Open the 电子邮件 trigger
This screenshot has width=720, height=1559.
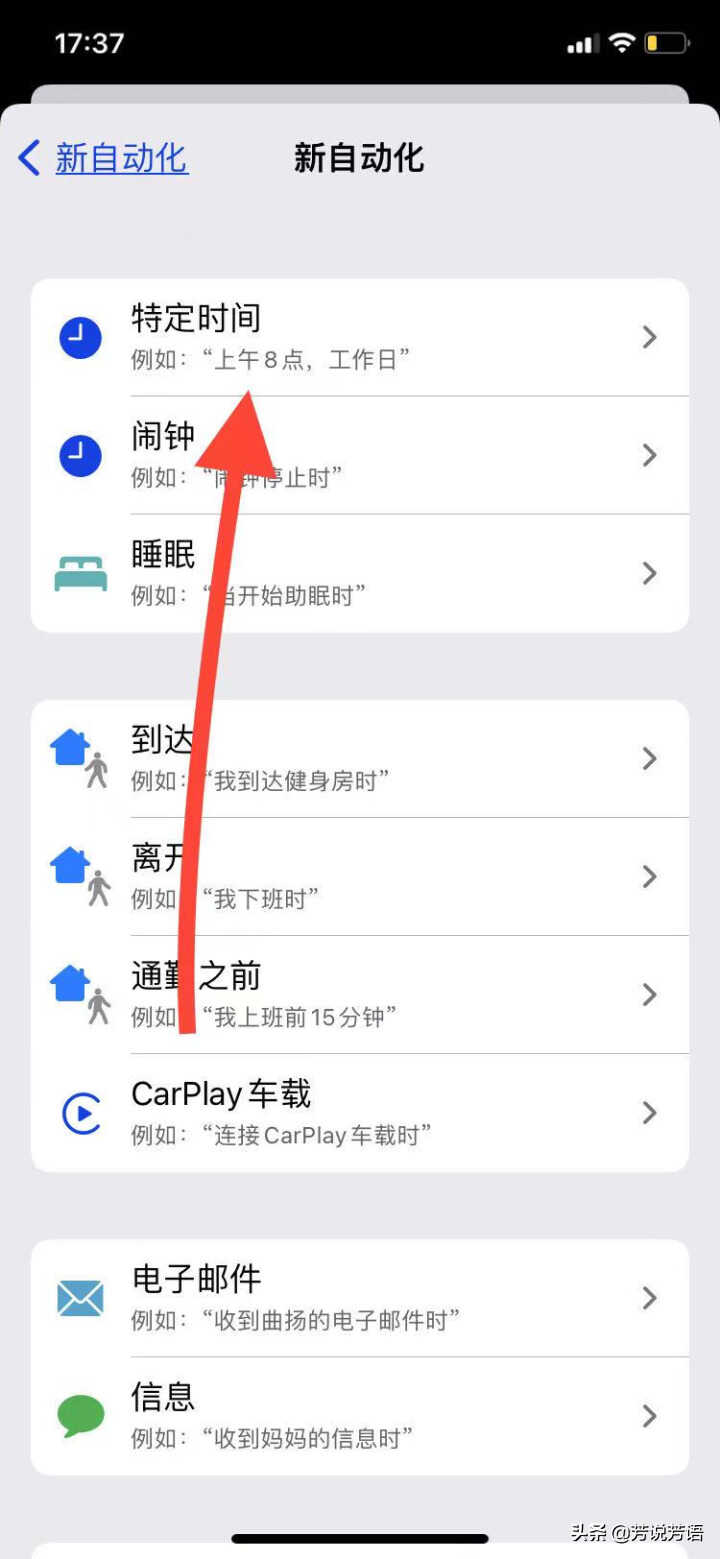pyautogui.click(x=360, y=1298)
